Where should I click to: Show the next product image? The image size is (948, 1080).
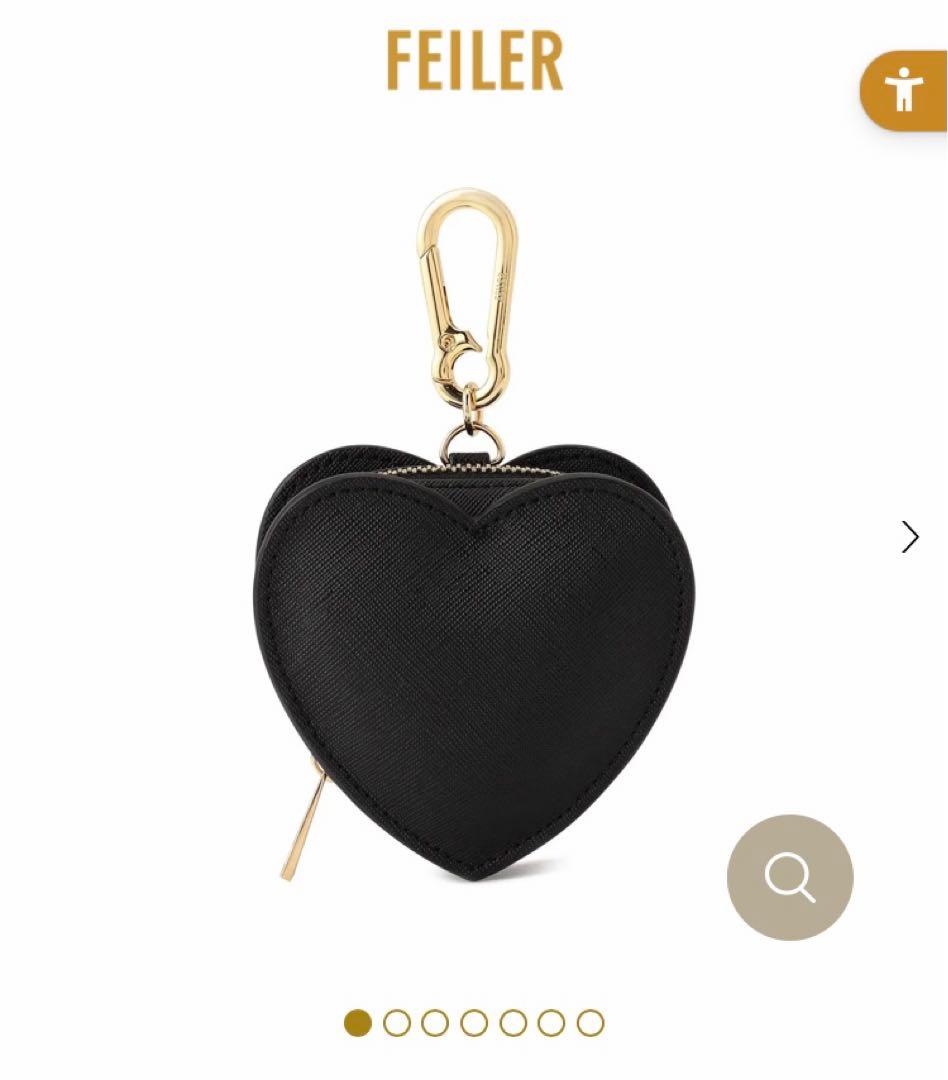tap(909, 537)
